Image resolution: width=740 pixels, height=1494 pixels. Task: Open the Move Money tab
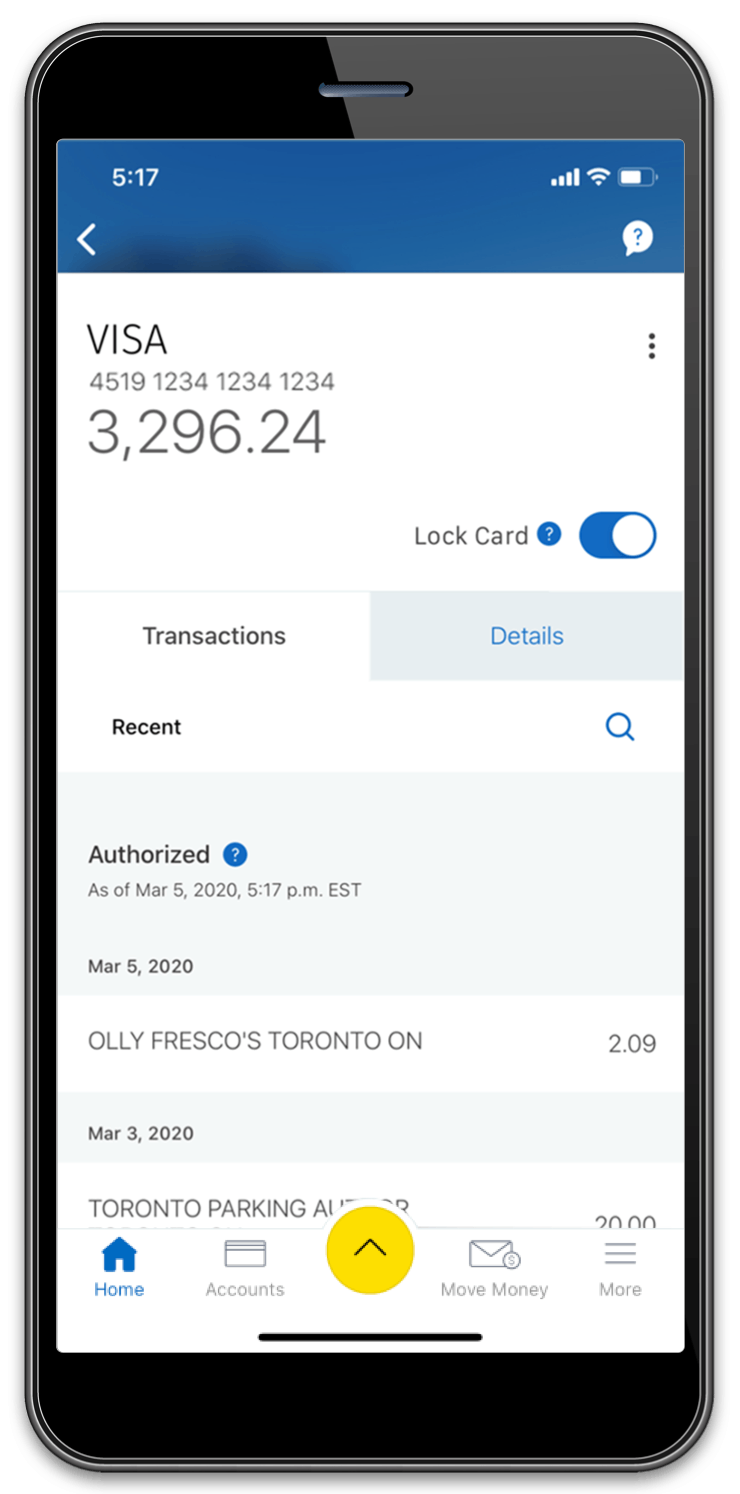click(494, 1268)
